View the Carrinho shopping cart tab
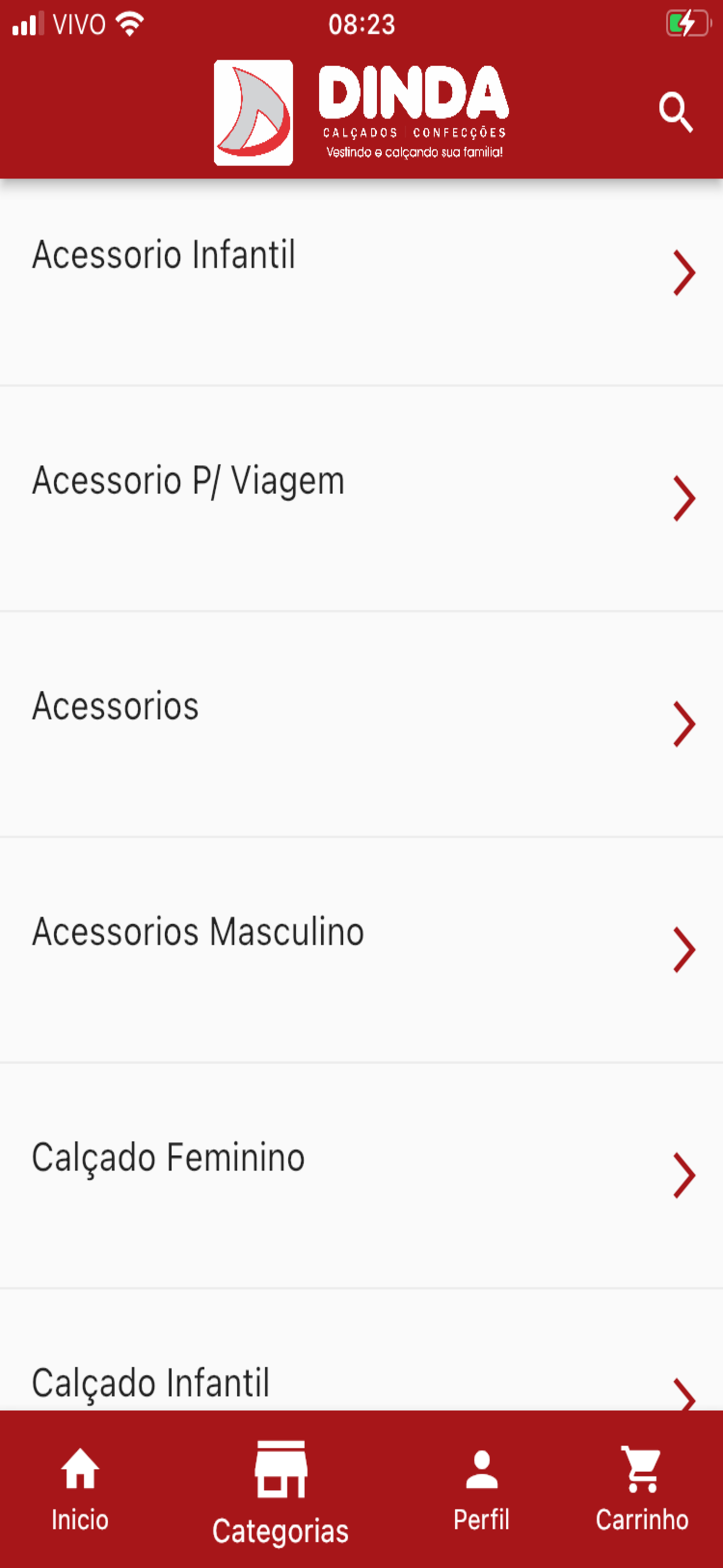 [642, 1489]
